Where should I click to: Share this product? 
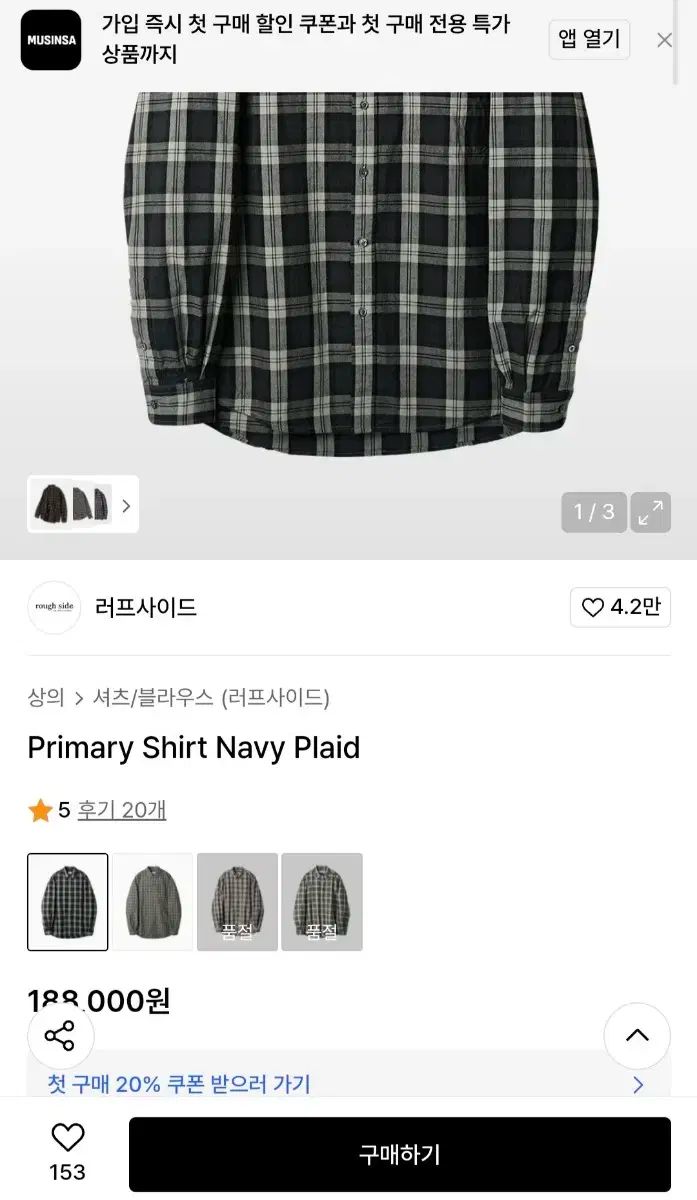(61, 1036)
